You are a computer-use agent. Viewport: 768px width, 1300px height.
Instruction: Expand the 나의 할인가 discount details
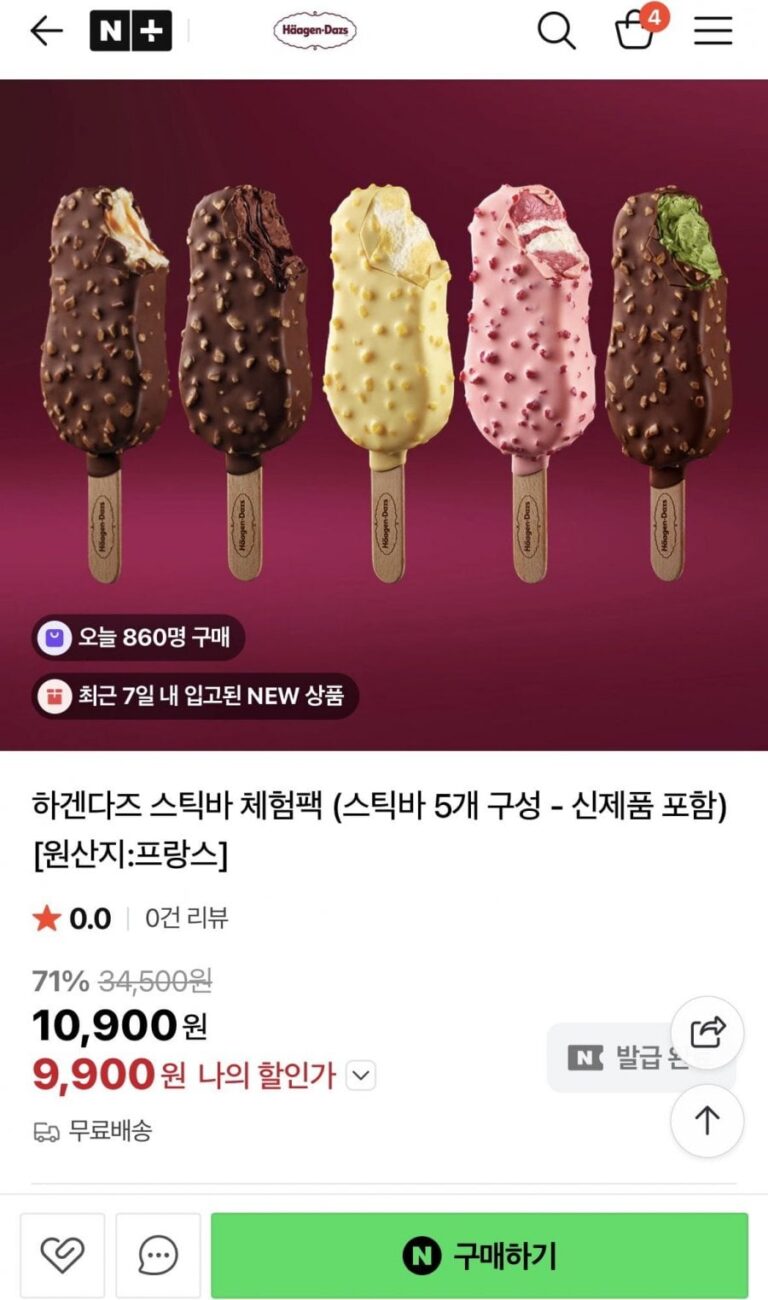[361, 1076]
